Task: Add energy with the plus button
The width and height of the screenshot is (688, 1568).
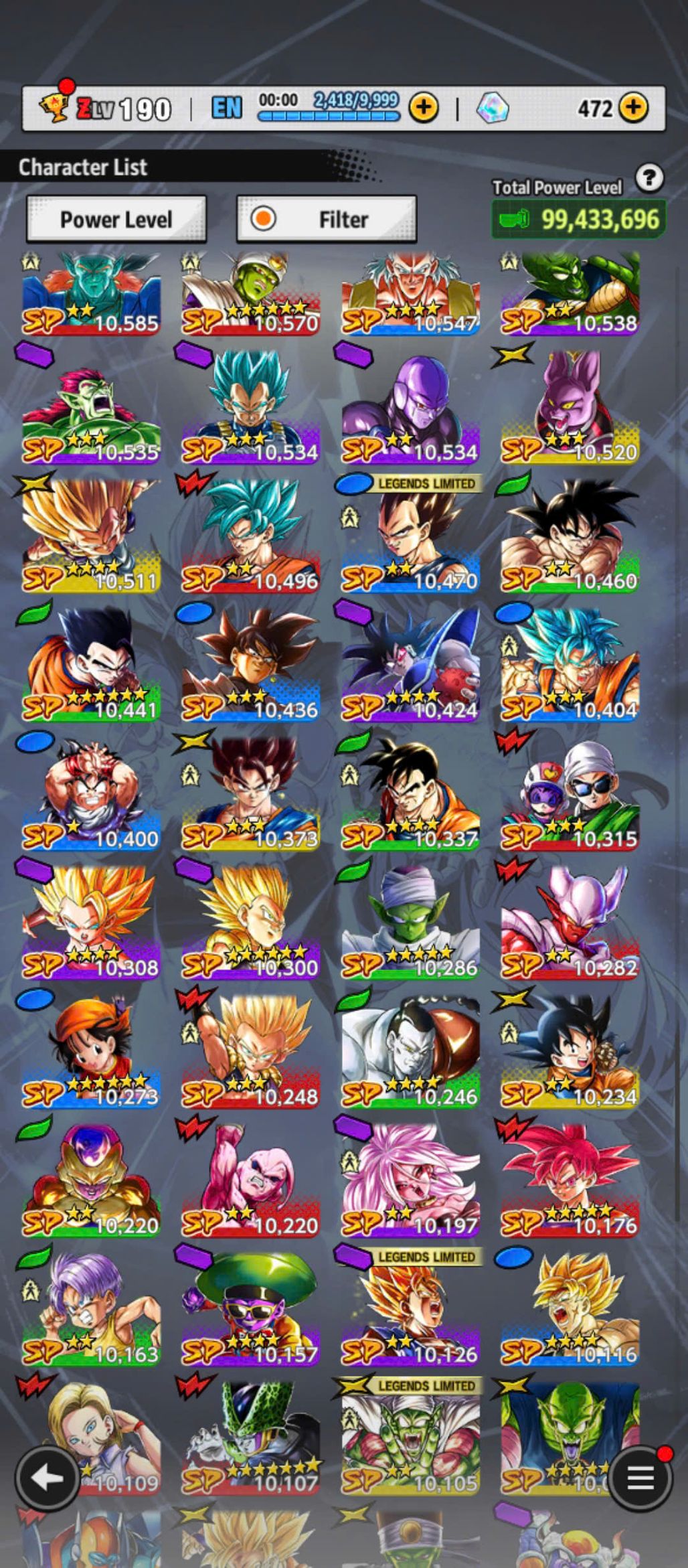Action: coord(424,107)
